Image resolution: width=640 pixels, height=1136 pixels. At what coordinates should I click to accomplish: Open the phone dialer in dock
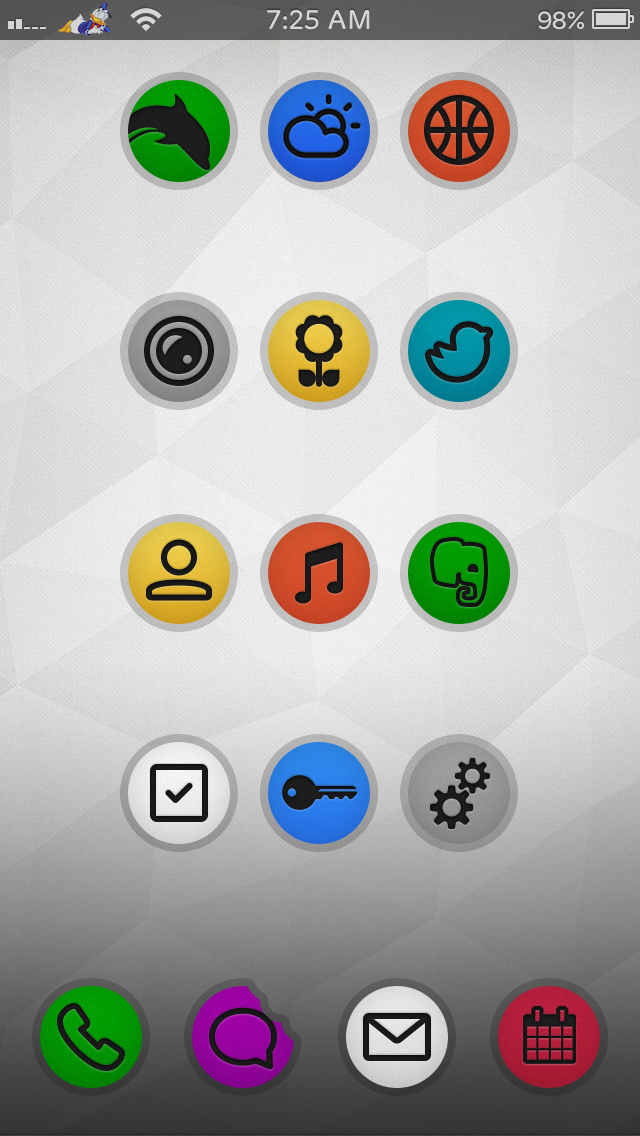(x=91, y=1037)
